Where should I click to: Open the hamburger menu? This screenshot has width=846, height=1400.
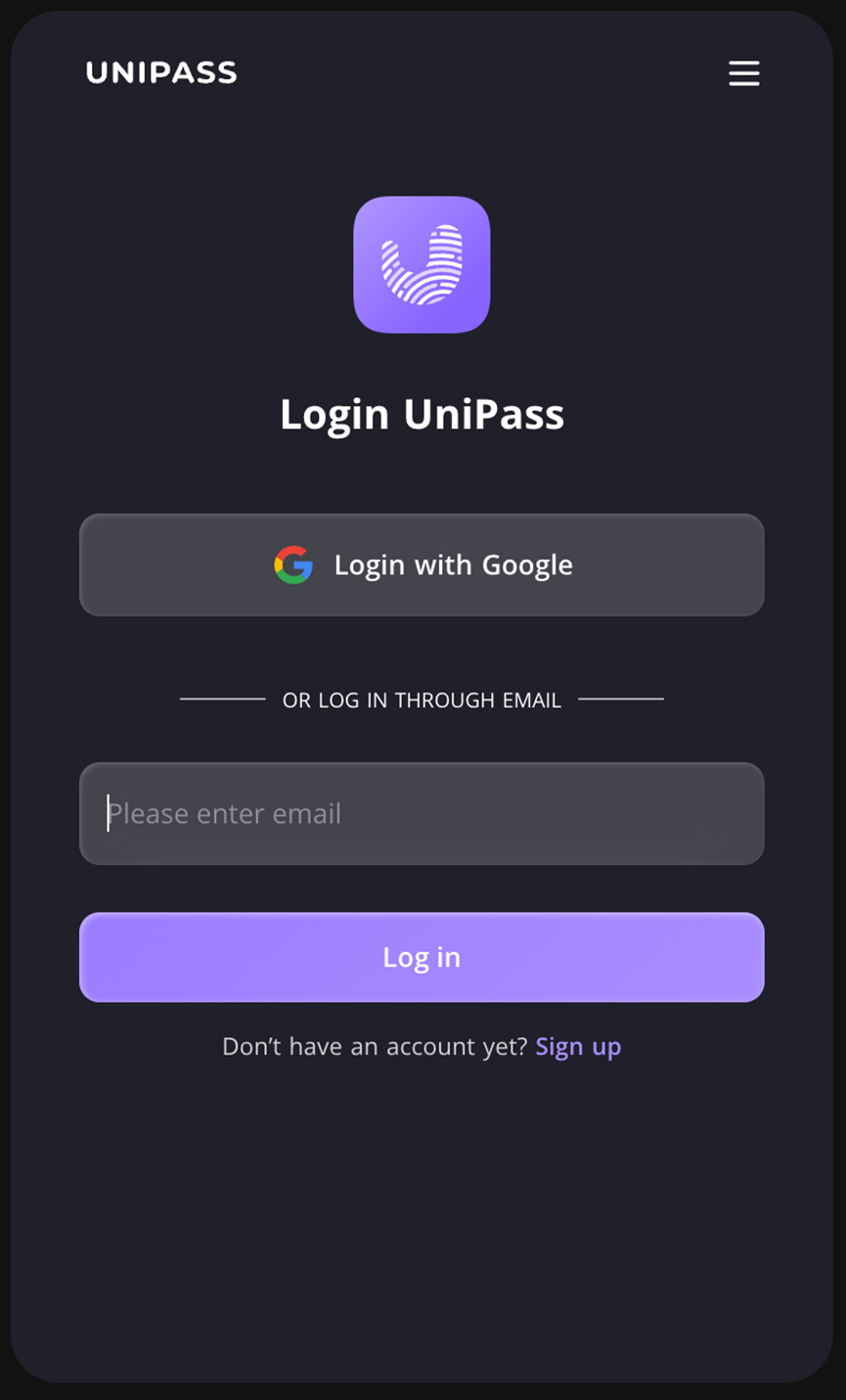(x=743, y=73)
